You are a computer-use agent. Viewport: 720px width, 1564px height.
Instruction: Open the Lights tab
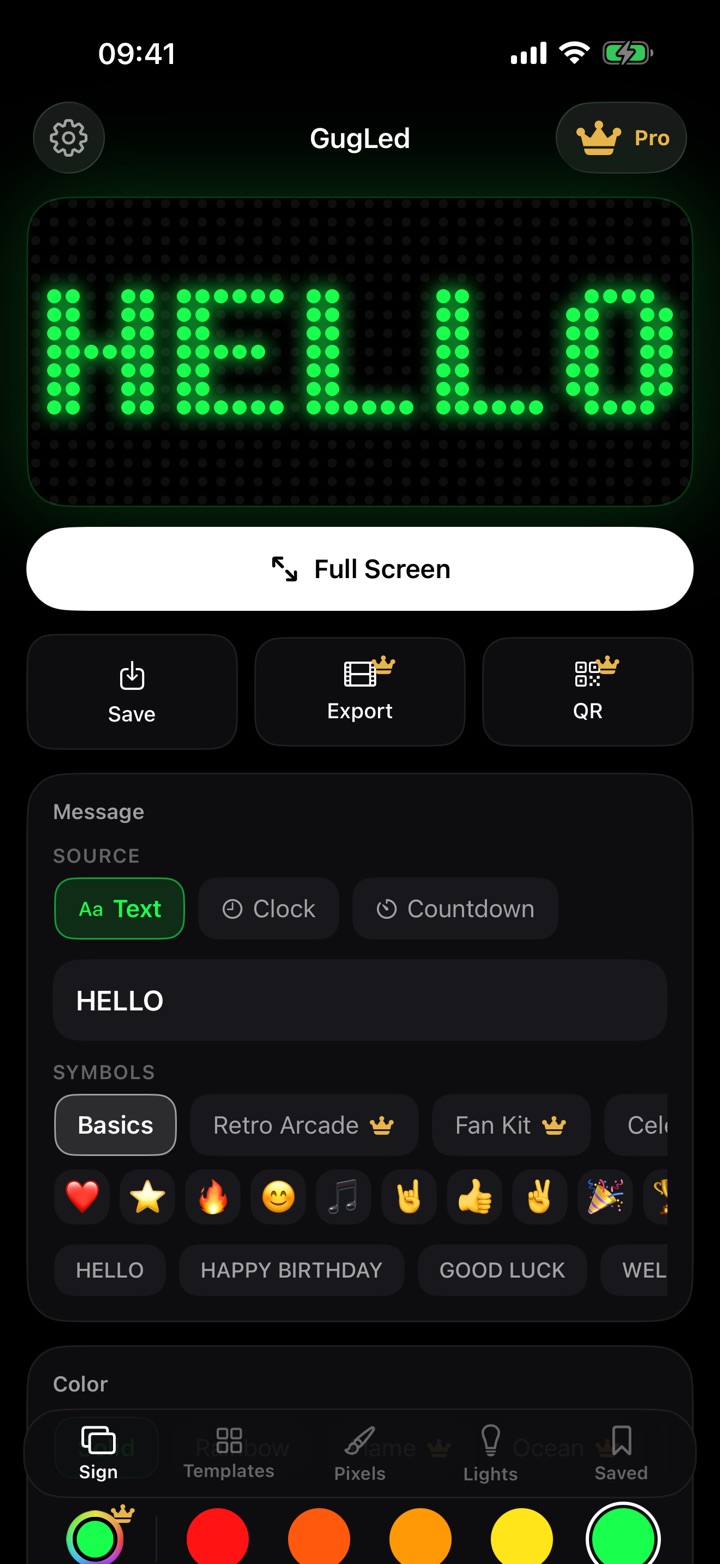[490, 1454]
